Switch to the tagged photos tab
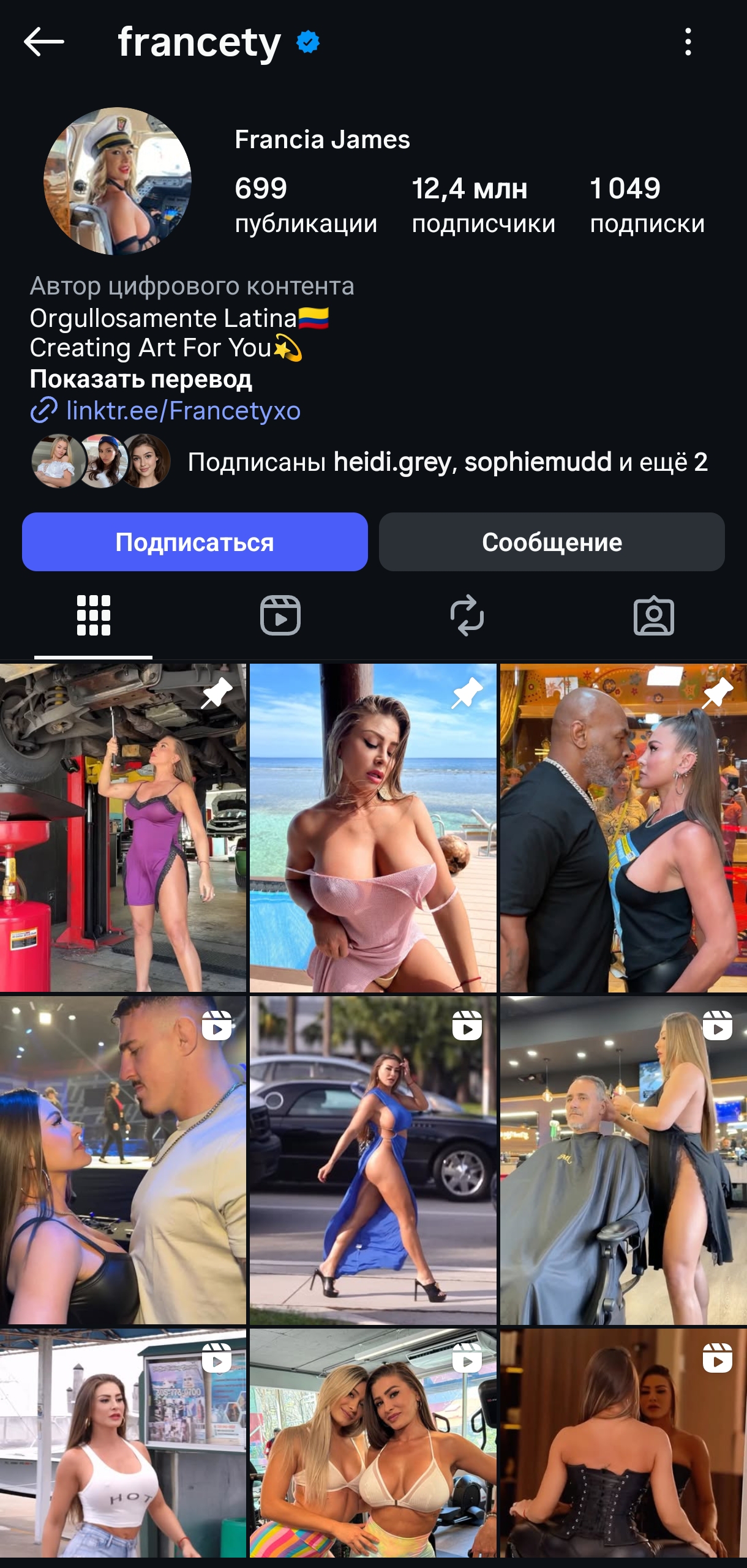The width and height of the screenshot is (747, 1568). coord(653,615)
